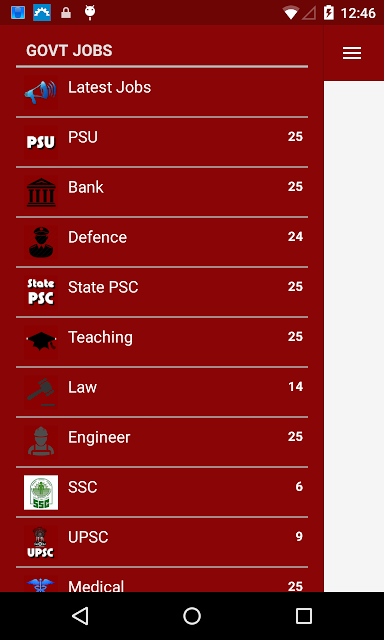Choose the Teaching category
The width and height of the screenshot is (384, 640).
pos(162,342)
